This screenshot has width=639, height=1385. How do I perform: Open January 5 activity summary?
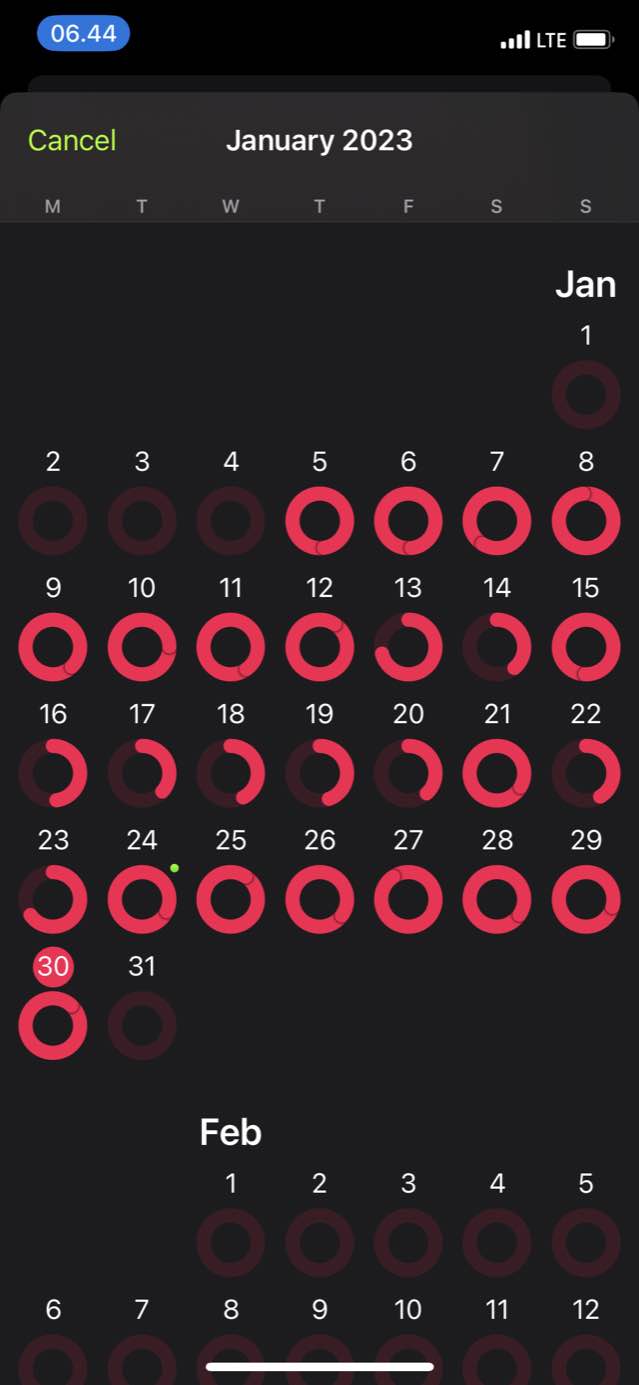point(320,520)
